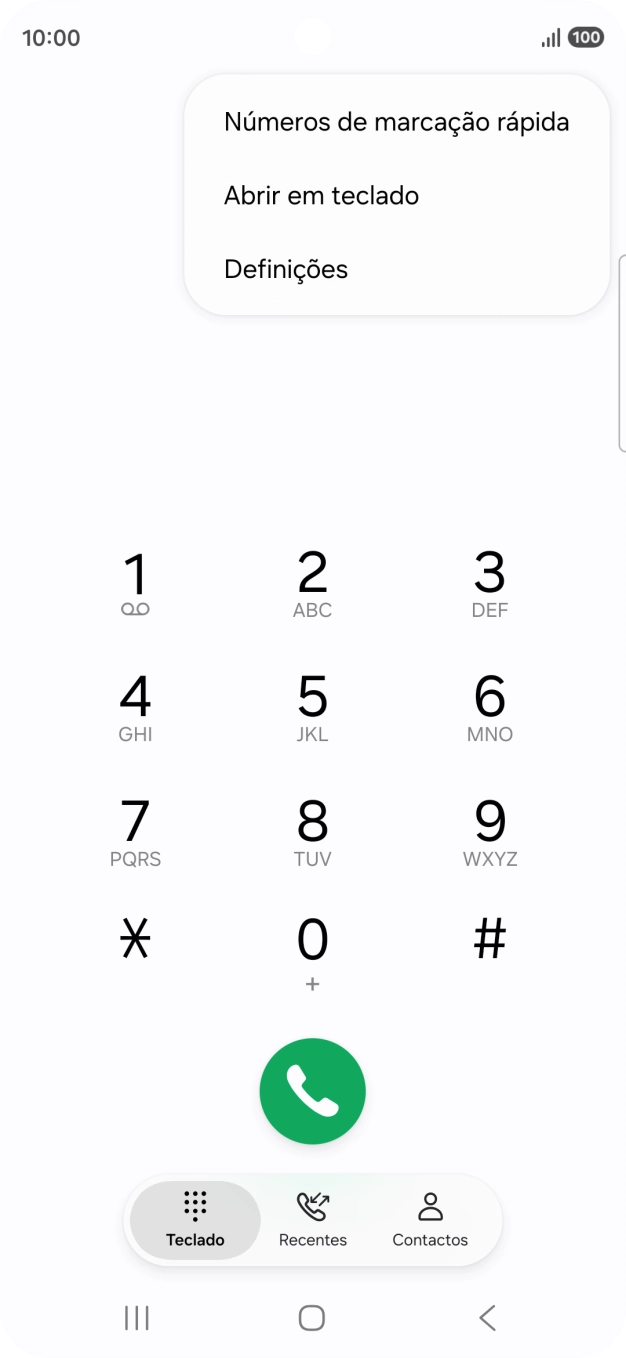Dial the 5 JKL key
Viewport: 626px width, 1358px height.
coord(313,708)
